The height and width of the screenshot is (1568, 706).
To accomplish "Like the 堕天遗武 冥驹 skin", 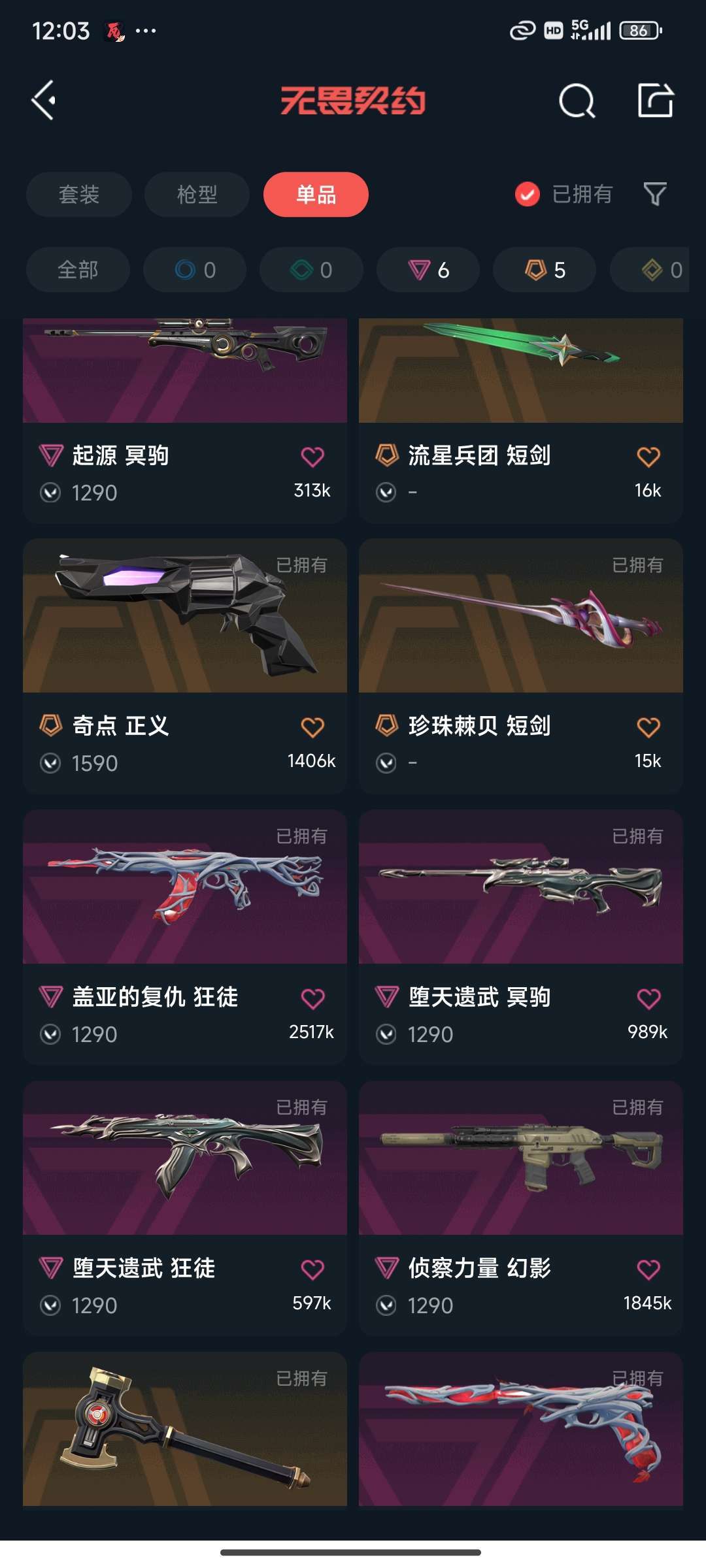I will (648, 998).
